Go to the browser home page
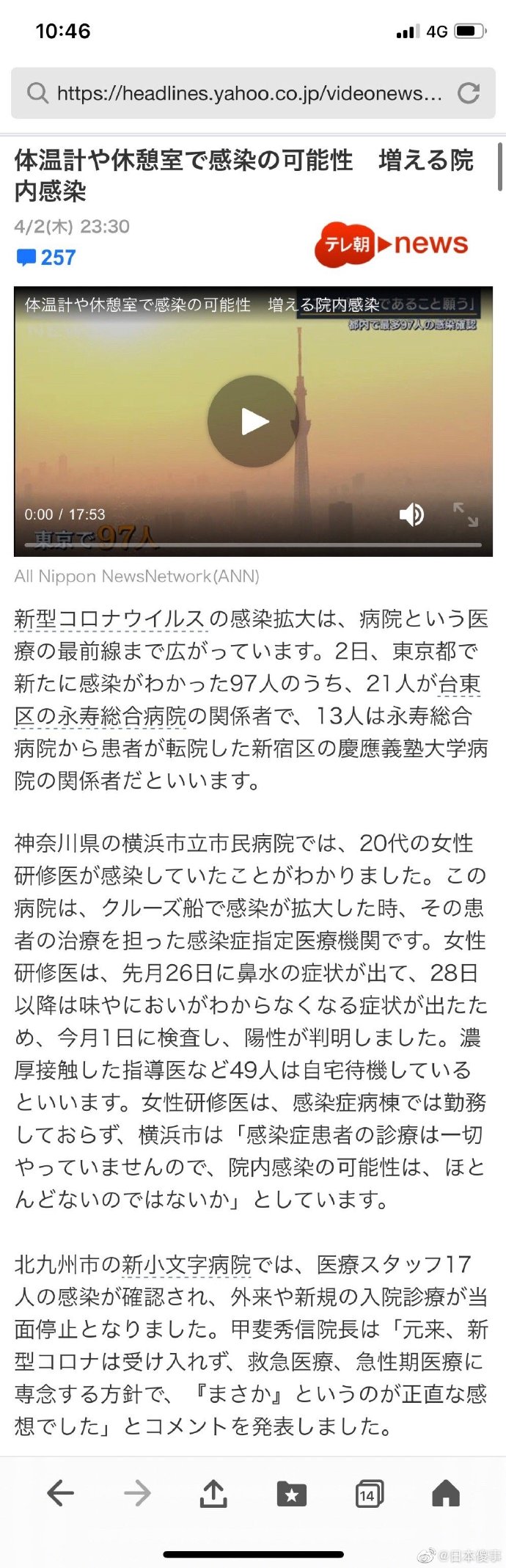The image size is (506, 1568). [446, 1493]
